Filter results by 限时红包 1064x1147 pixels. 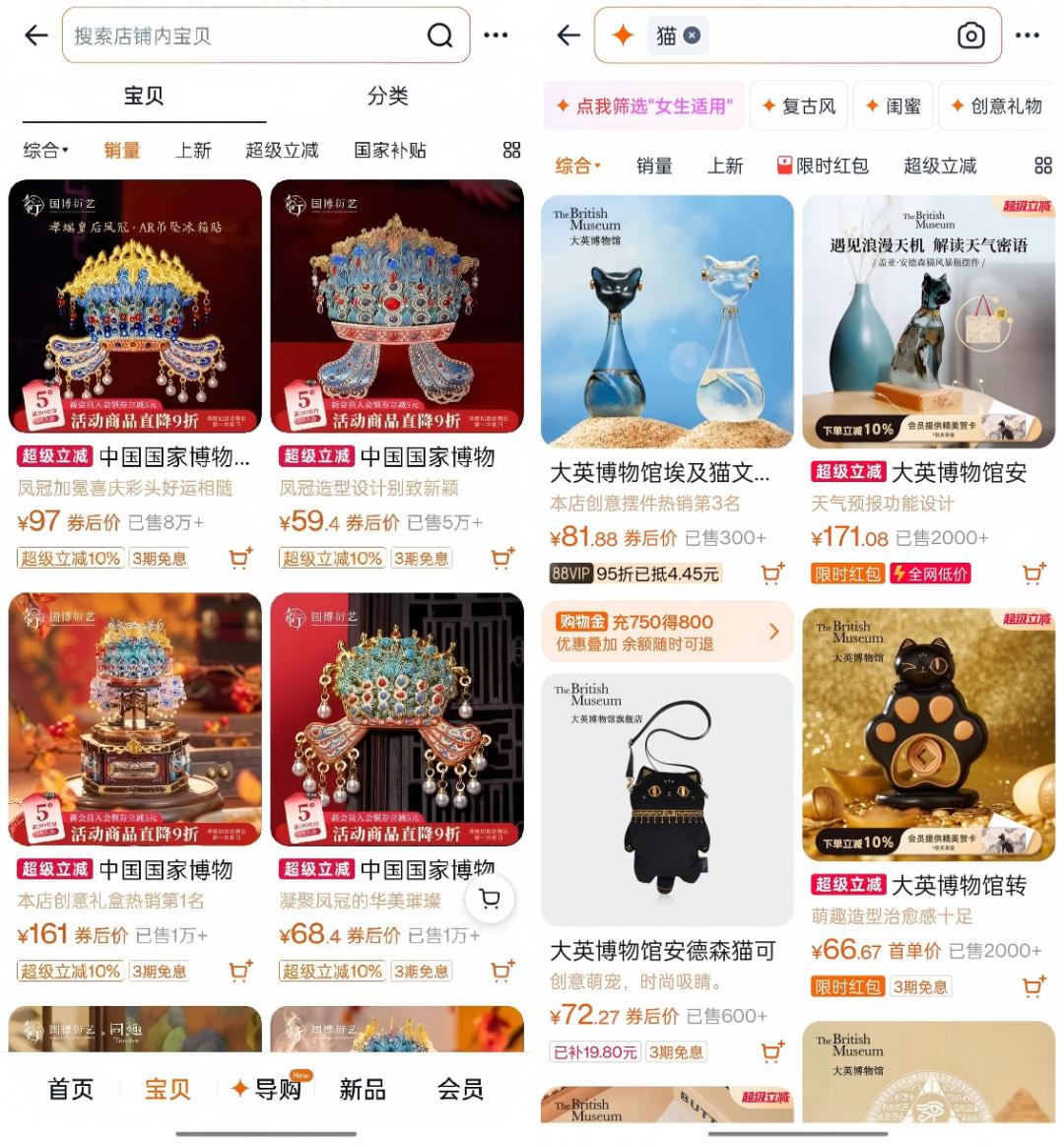pos(823,166)
